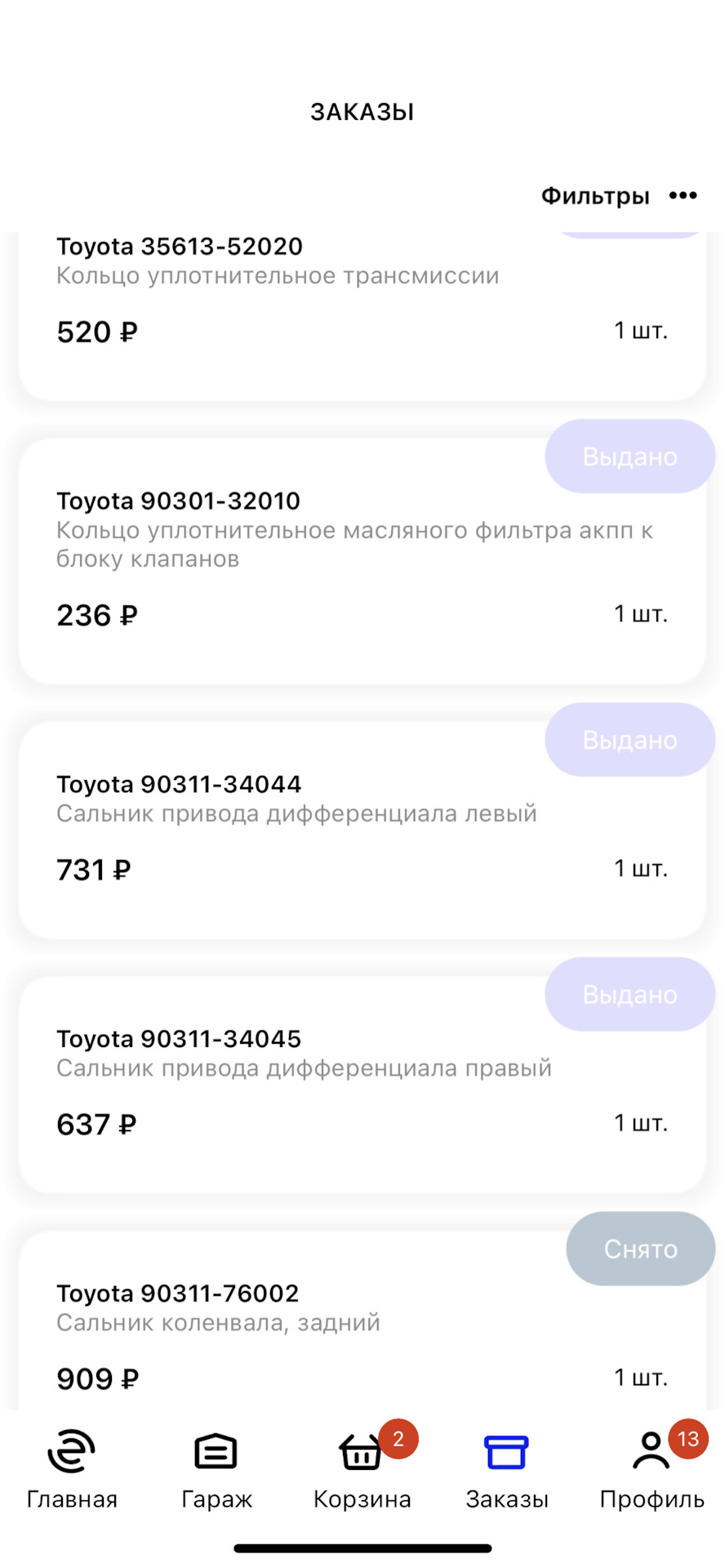Tap the profile notification badge 13

click(x=688, y=1440)
